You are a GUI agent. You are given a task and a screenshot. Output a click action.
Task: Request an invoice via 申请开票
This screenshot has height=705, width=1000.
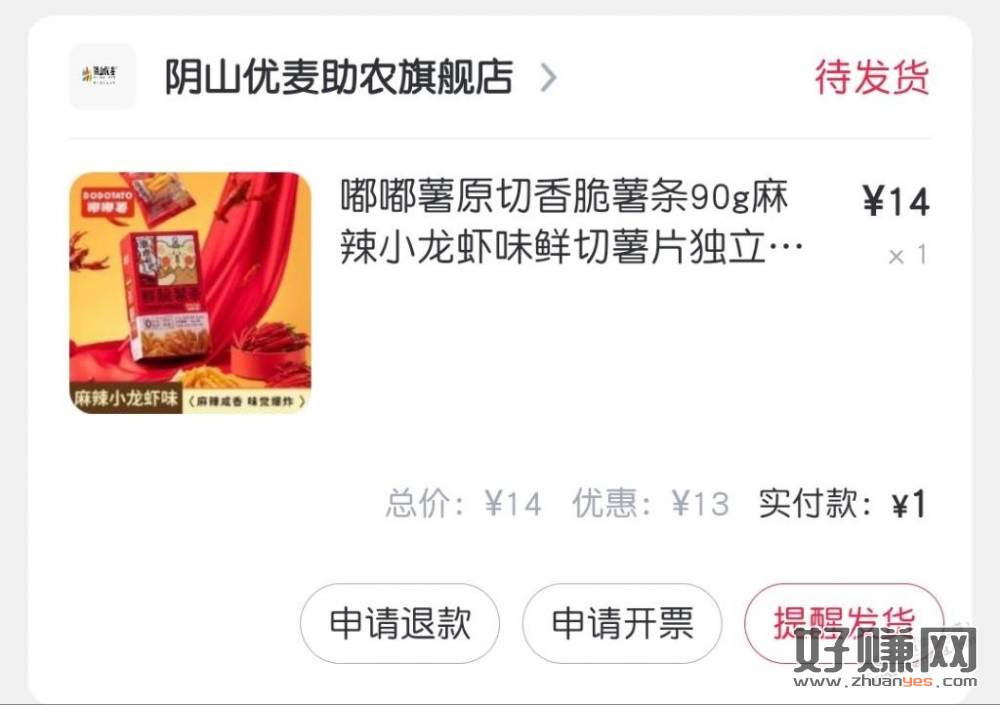(622, 623)
